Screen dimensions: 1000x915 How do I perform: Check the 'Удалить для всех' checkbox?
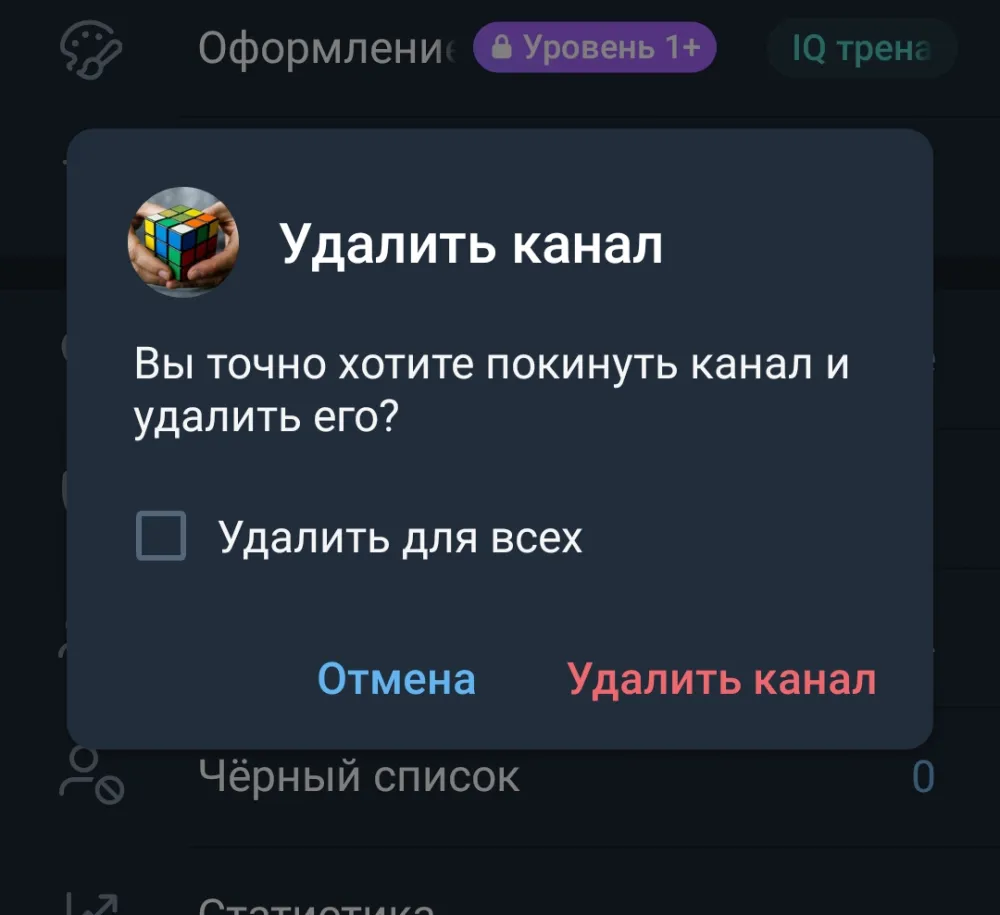(x=161, y=536)
